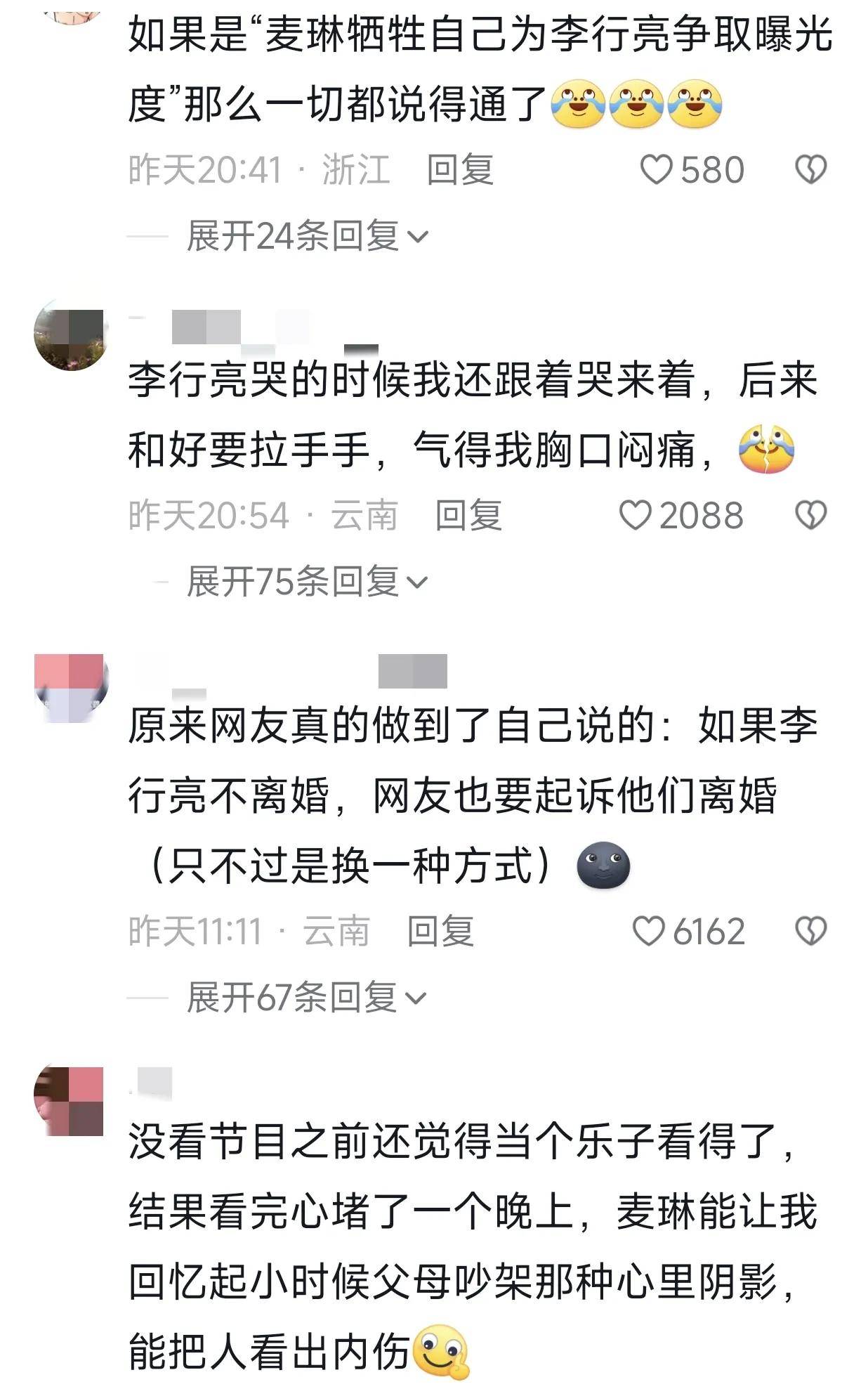Expand the 24 replies

click(307, 235)
